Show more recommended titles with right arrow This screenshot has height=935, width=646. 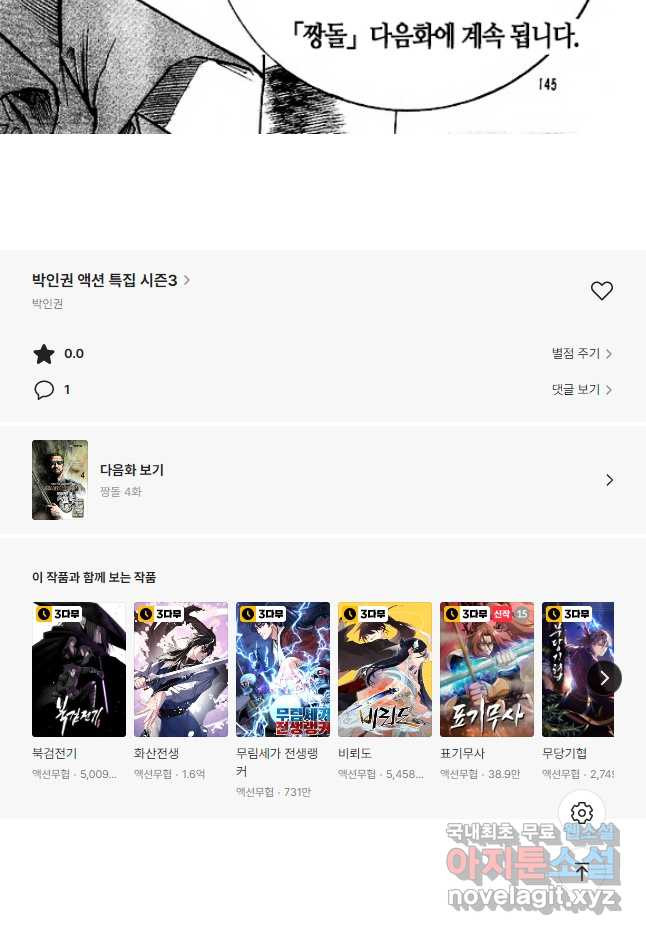[x=604, y=678]
